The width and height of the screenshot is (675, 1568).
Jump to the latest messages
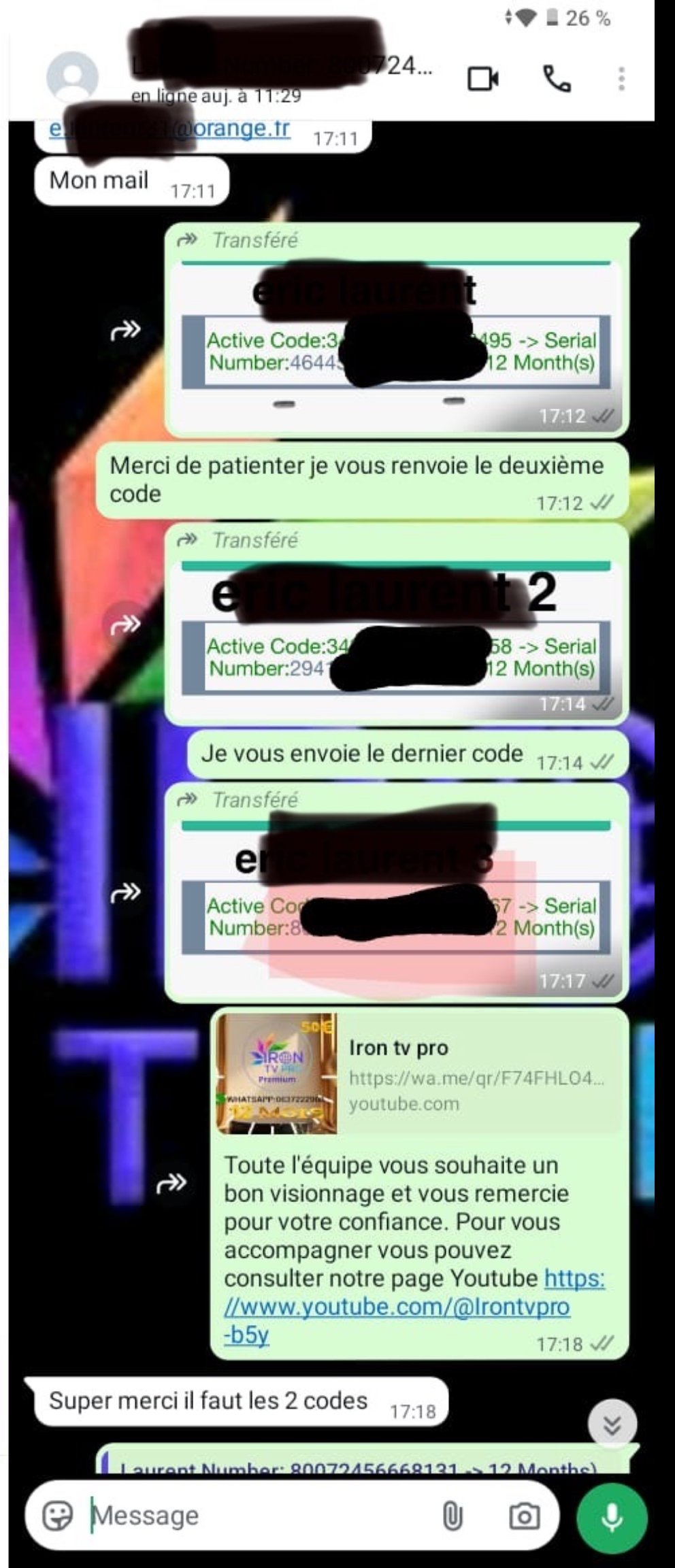point(612,1425)
